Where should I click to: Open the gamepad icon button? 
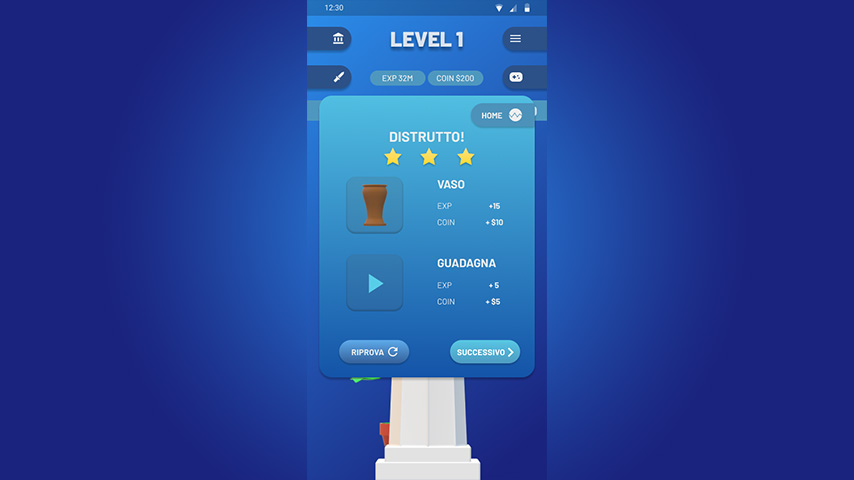(516, 77)
